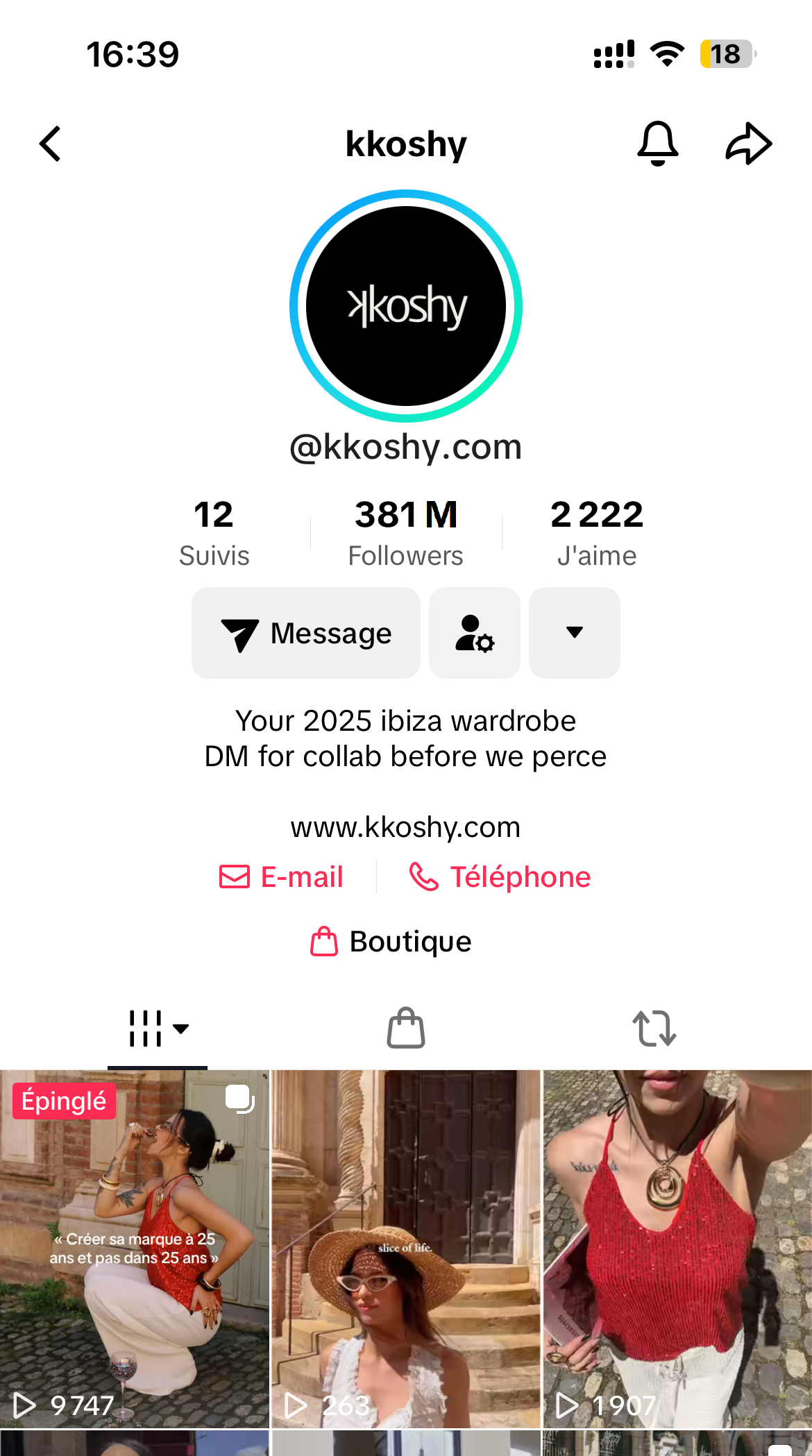Expand suggested accounts dropdown arrow
The width and height of the screenshot is (812, 1456).
pyautogui.click(x=574, y=633)
